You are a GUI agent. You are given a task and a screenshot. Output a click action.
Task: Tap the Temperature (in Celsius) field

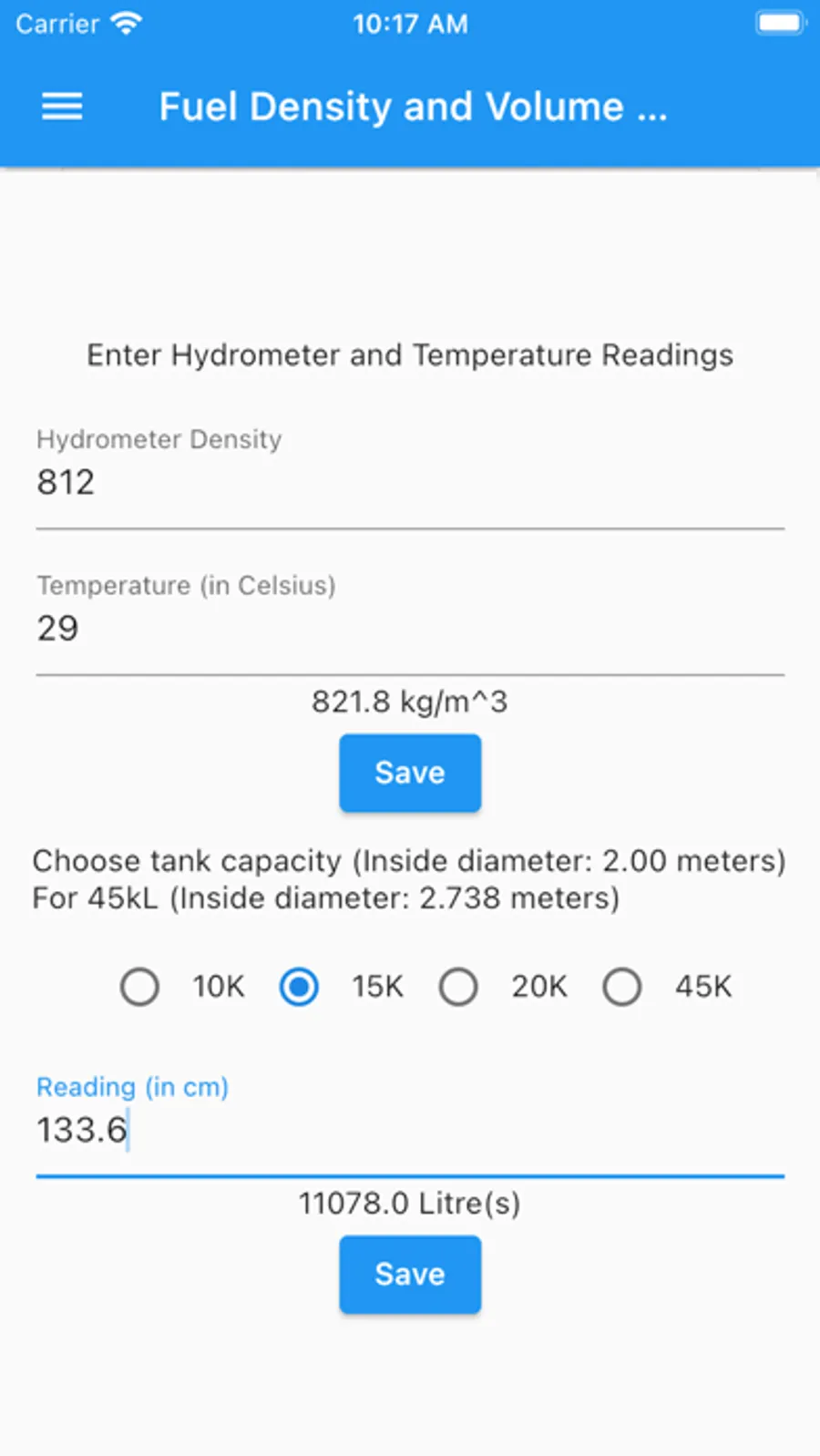(x=410, y=629)
